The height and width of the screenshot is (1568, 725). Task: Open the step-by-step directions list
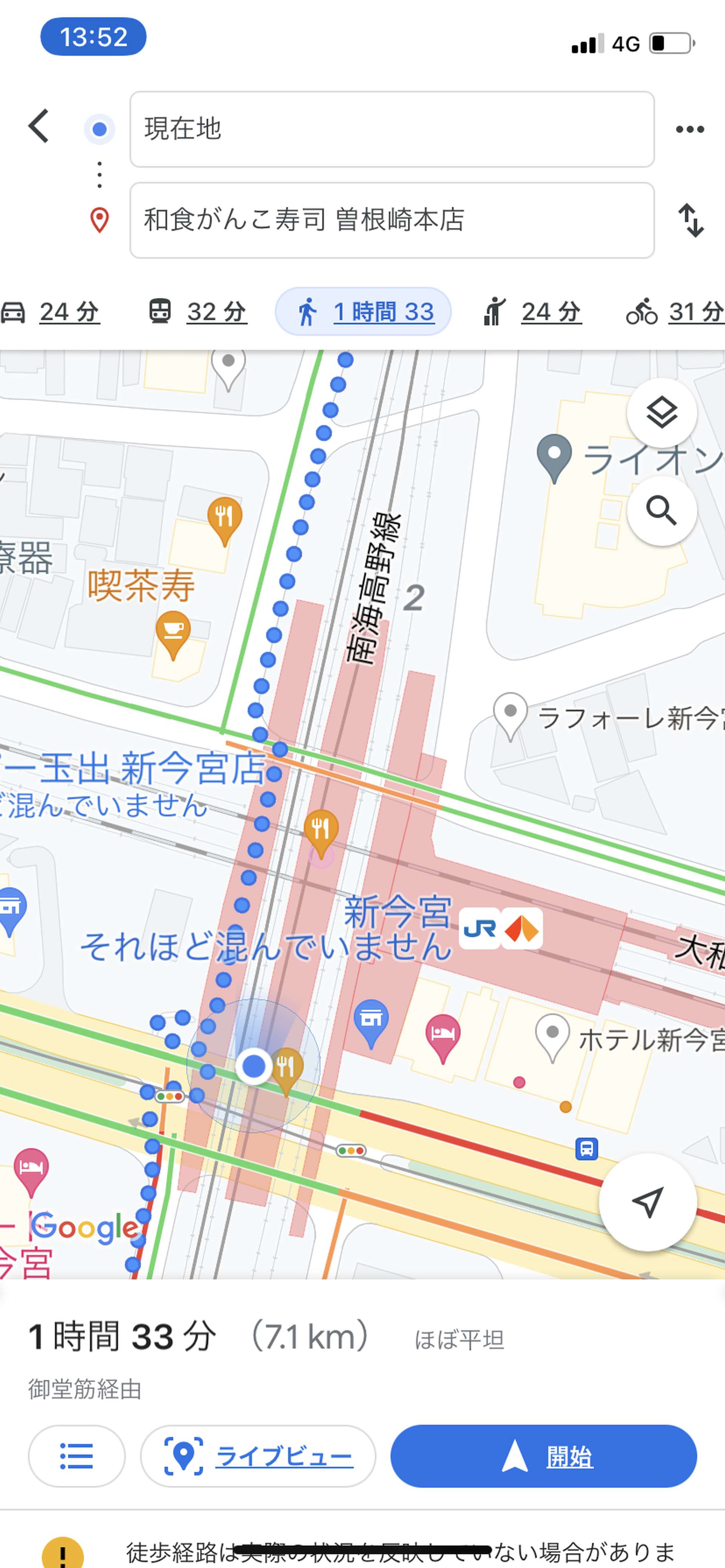[x=77, y=1456]
